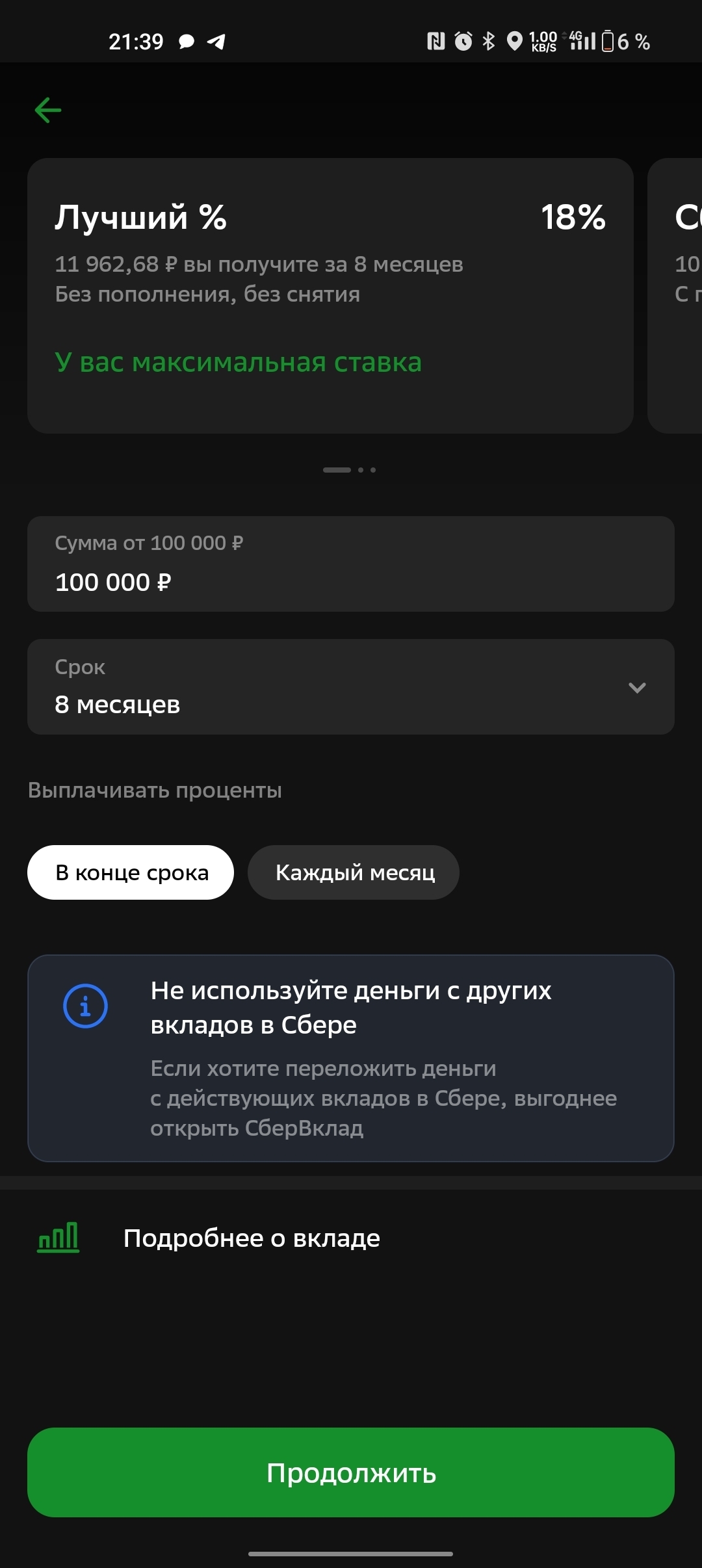Choose interest payout В конце срока
Viewport: 702px width, 1568px height.
click(131, 872)
